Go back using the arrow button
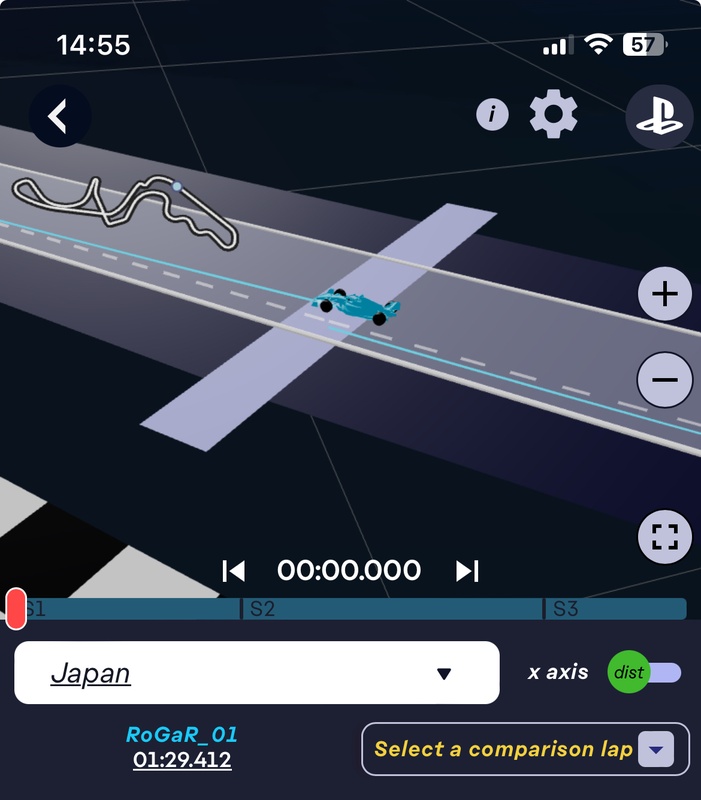 coord(59,117)
